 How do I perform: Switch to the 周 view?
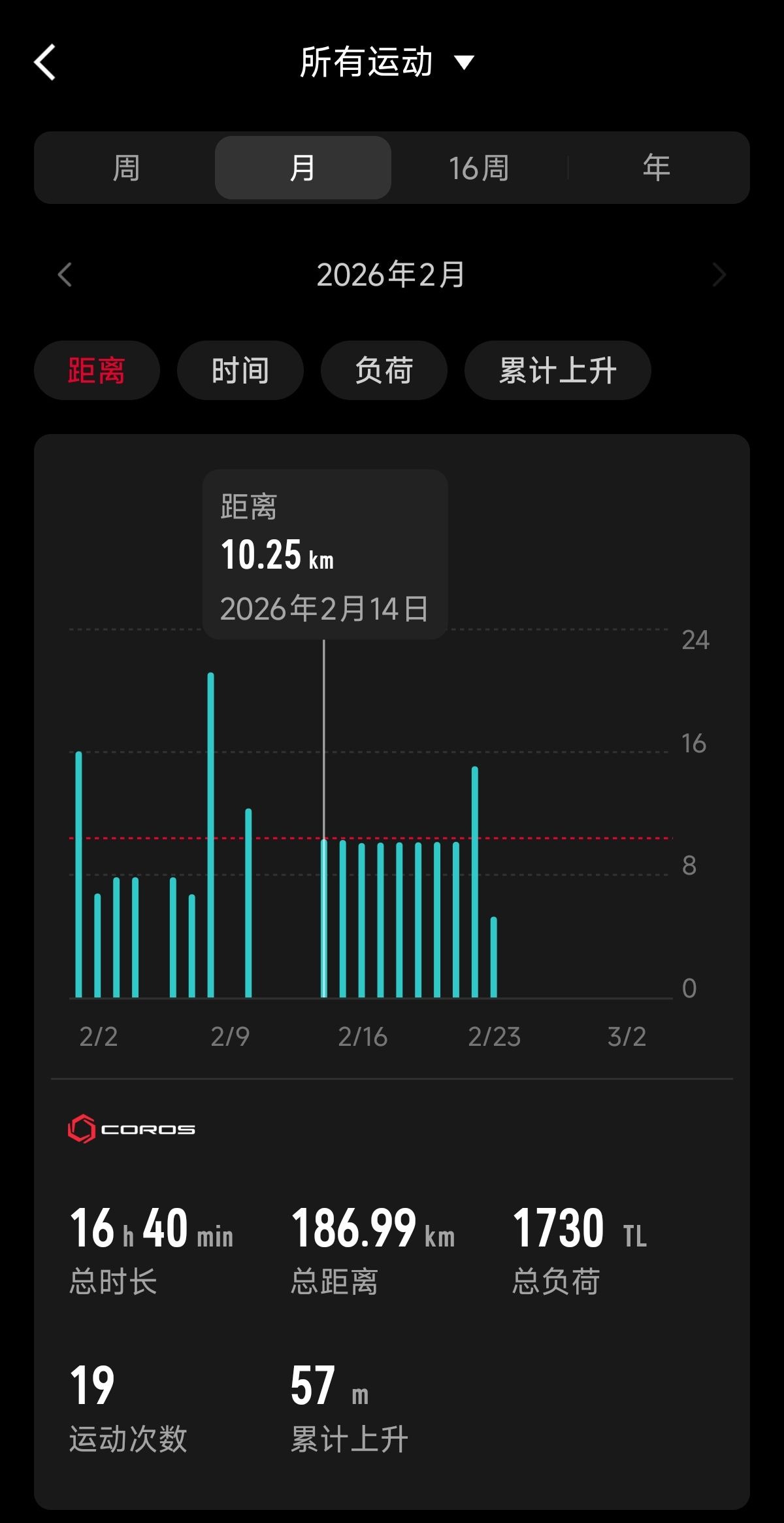point(126,168)
